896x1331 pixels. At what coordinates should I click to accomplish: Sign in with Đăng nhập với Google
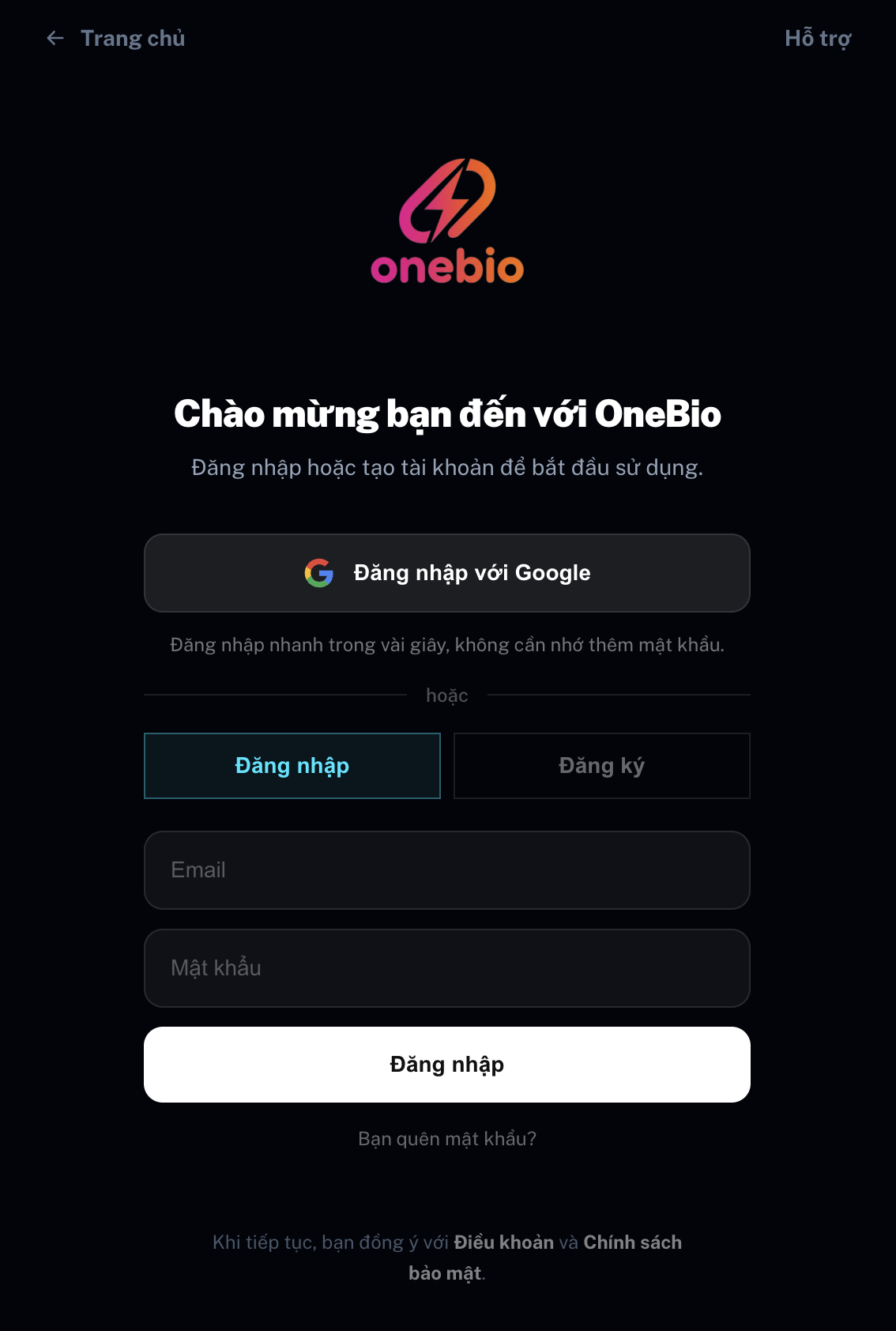click(x=447, y=572)
